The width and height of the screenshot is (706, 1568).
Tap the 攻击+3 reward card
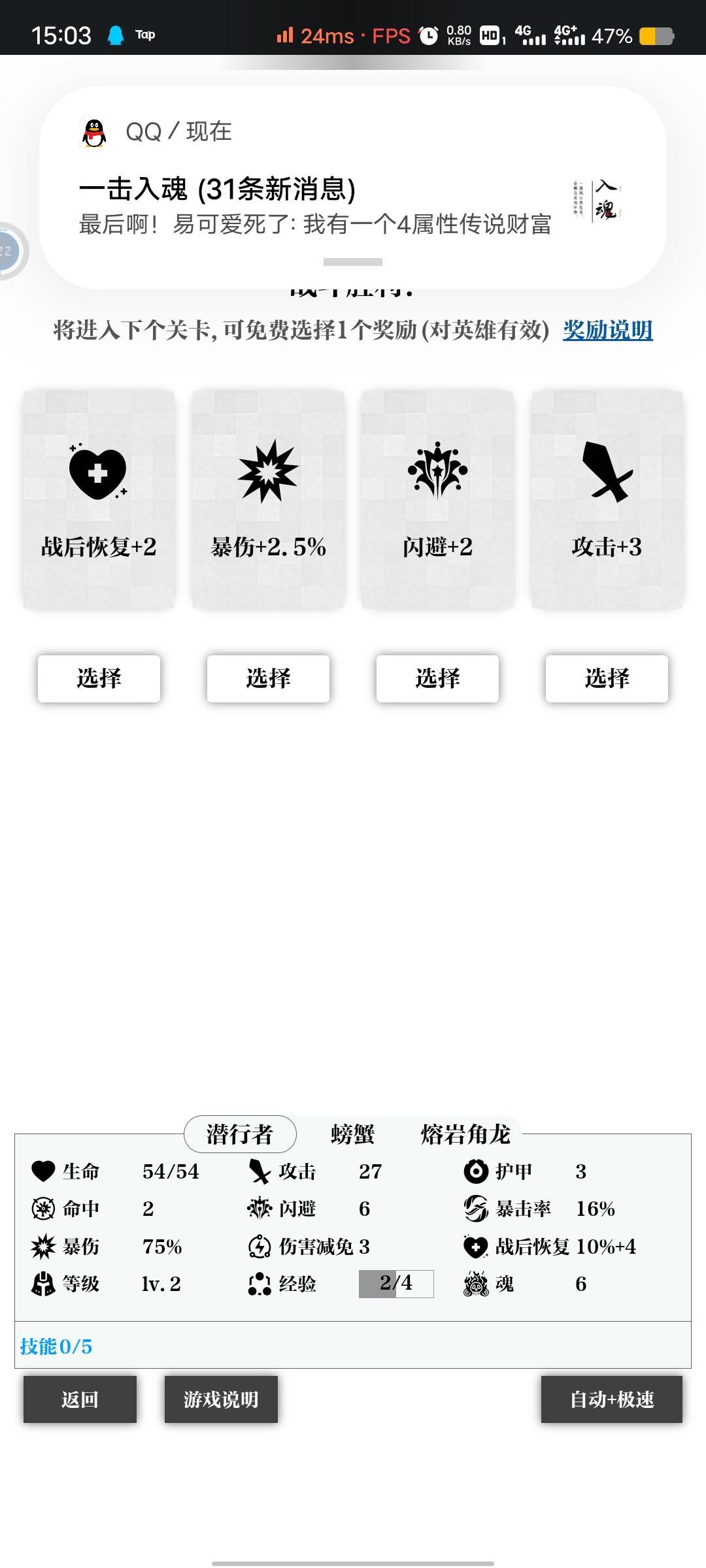[607, 500]
